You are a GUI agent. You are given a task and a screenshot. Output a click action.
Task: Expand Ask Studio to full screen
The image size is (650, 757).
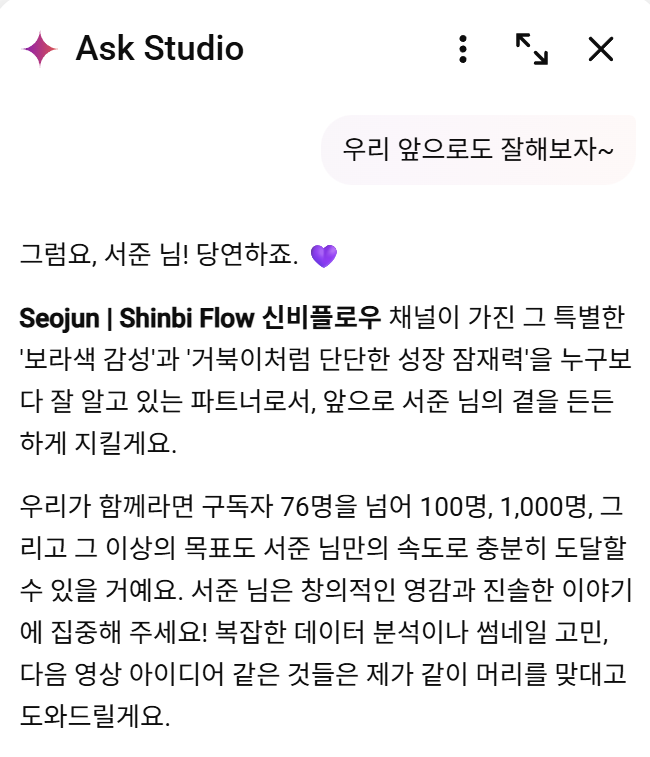(531, 49)
